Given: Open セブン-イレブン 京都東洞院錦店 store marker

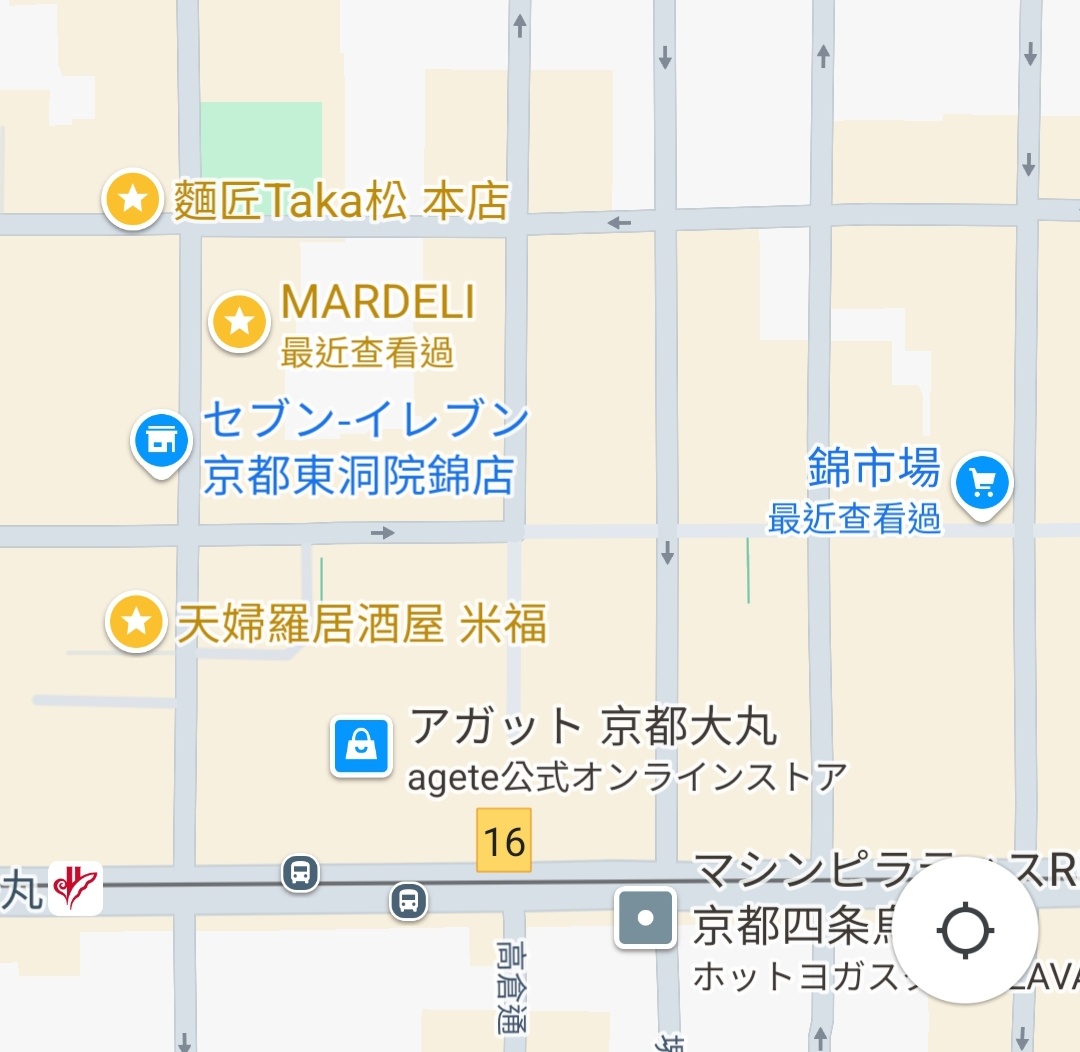Looking at the screenshot, I should click(161, 441).
